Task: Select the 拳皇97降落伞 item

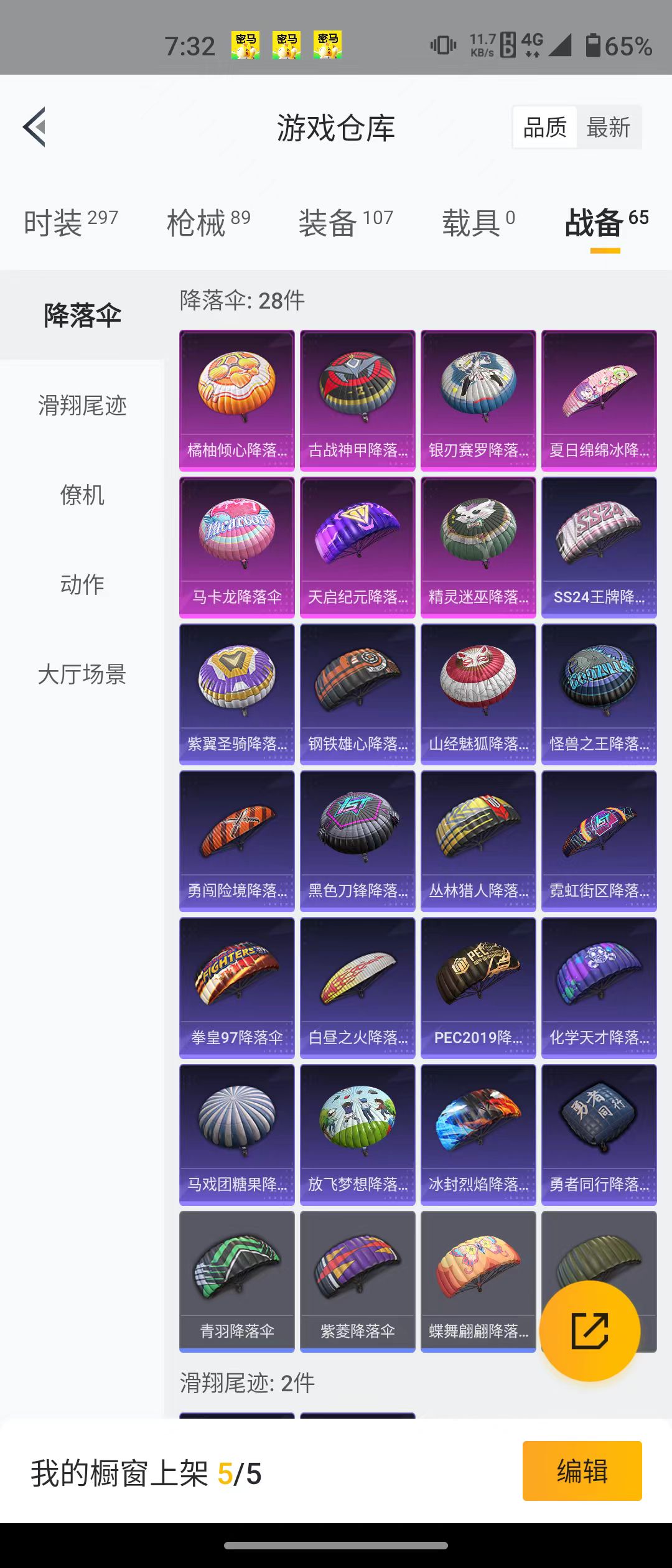Action: point(237,987)
